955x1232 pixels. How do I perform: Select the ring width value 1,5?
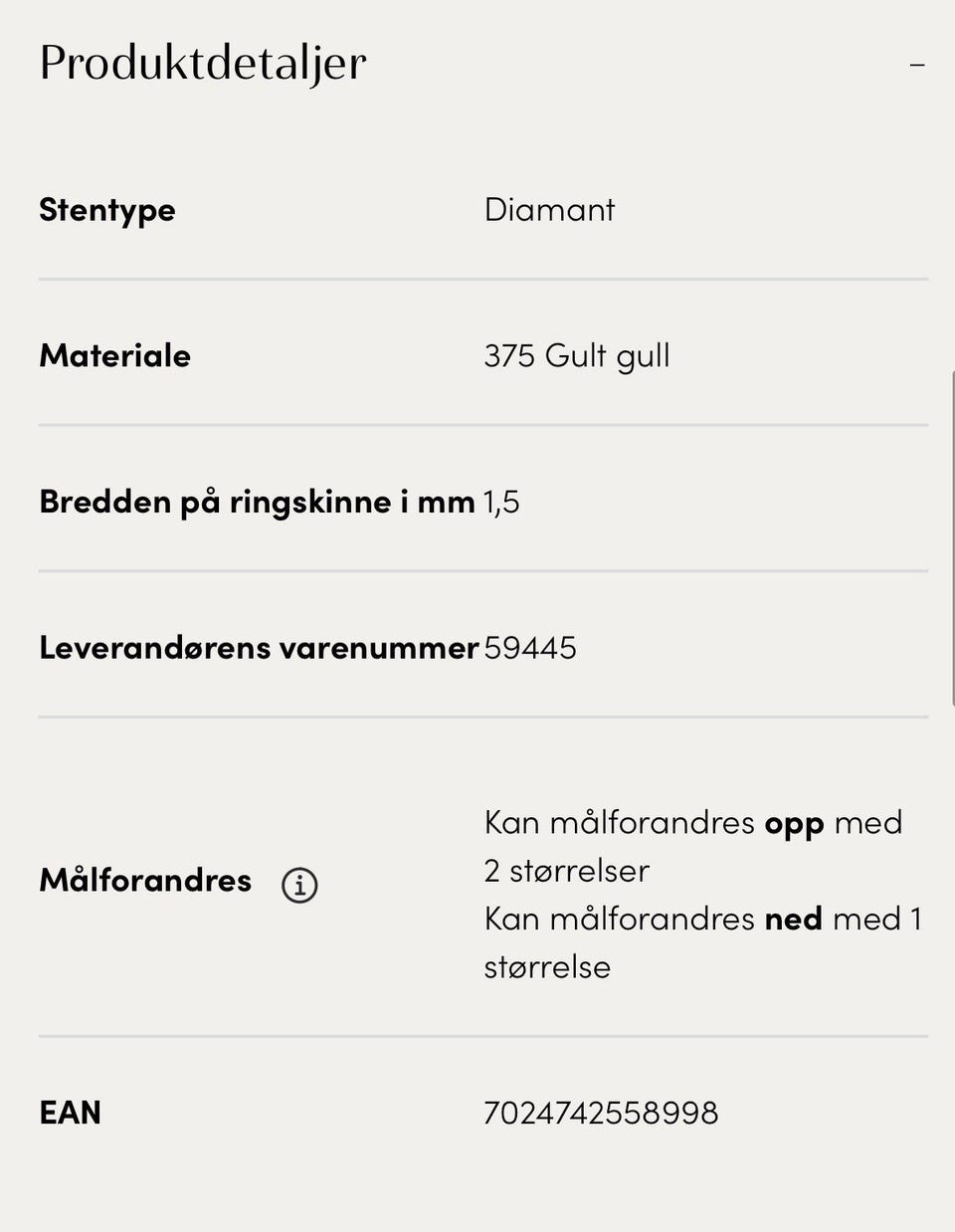pyautogui.click(x=500, y=503)
